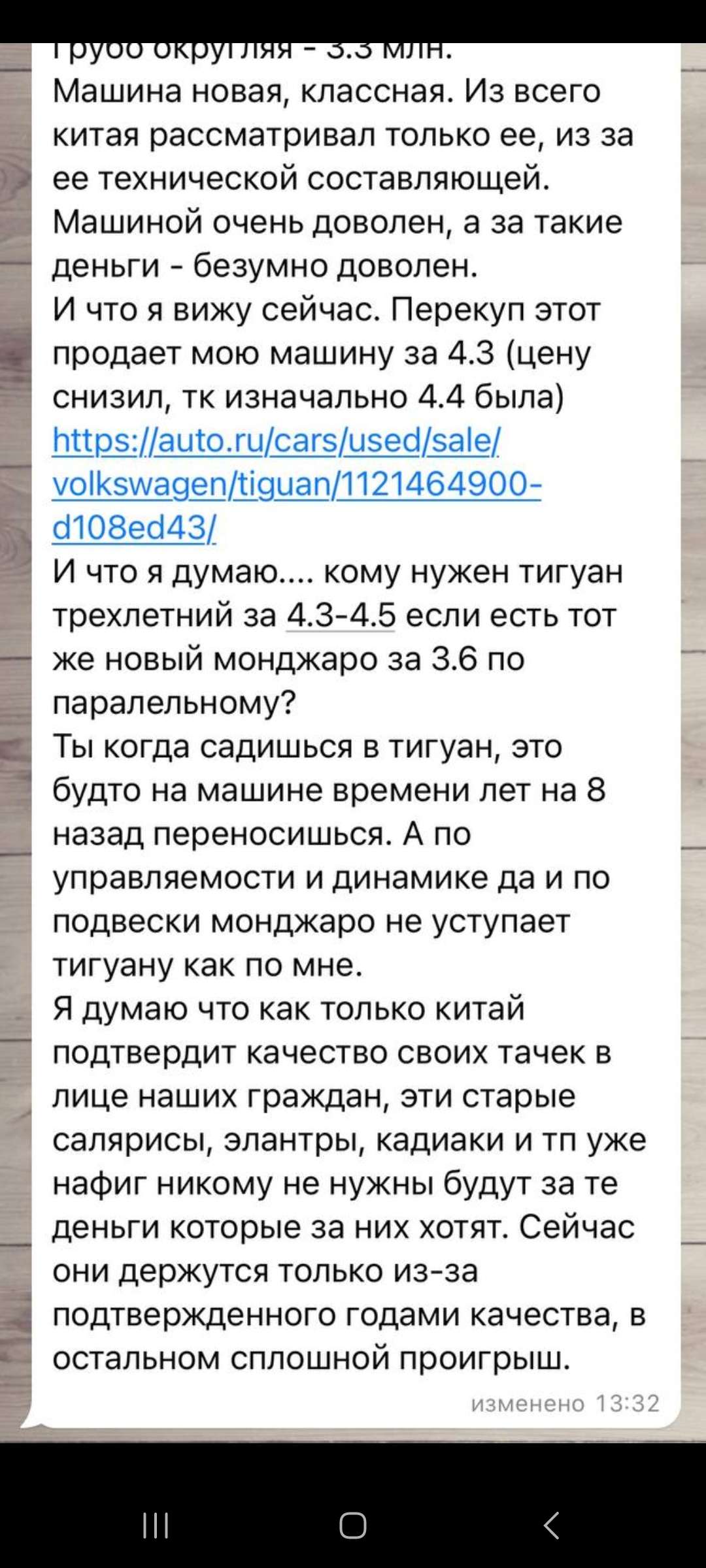Screen dimensions: 706x1568
Task: Open the auto.ru Volkswagen Tiguan link
Action: 296,483
